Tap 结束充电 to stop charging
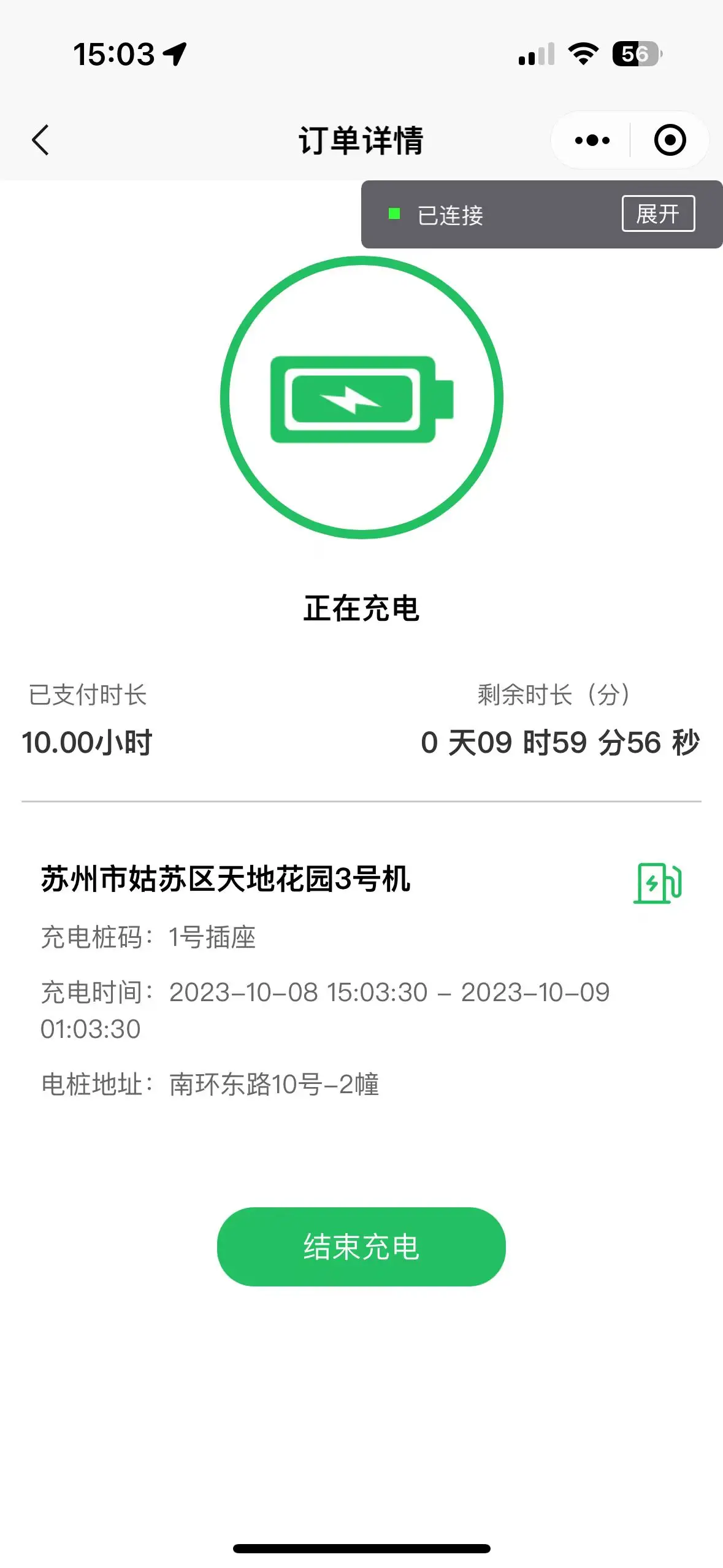723x1568 pixels. (361, 1247)
